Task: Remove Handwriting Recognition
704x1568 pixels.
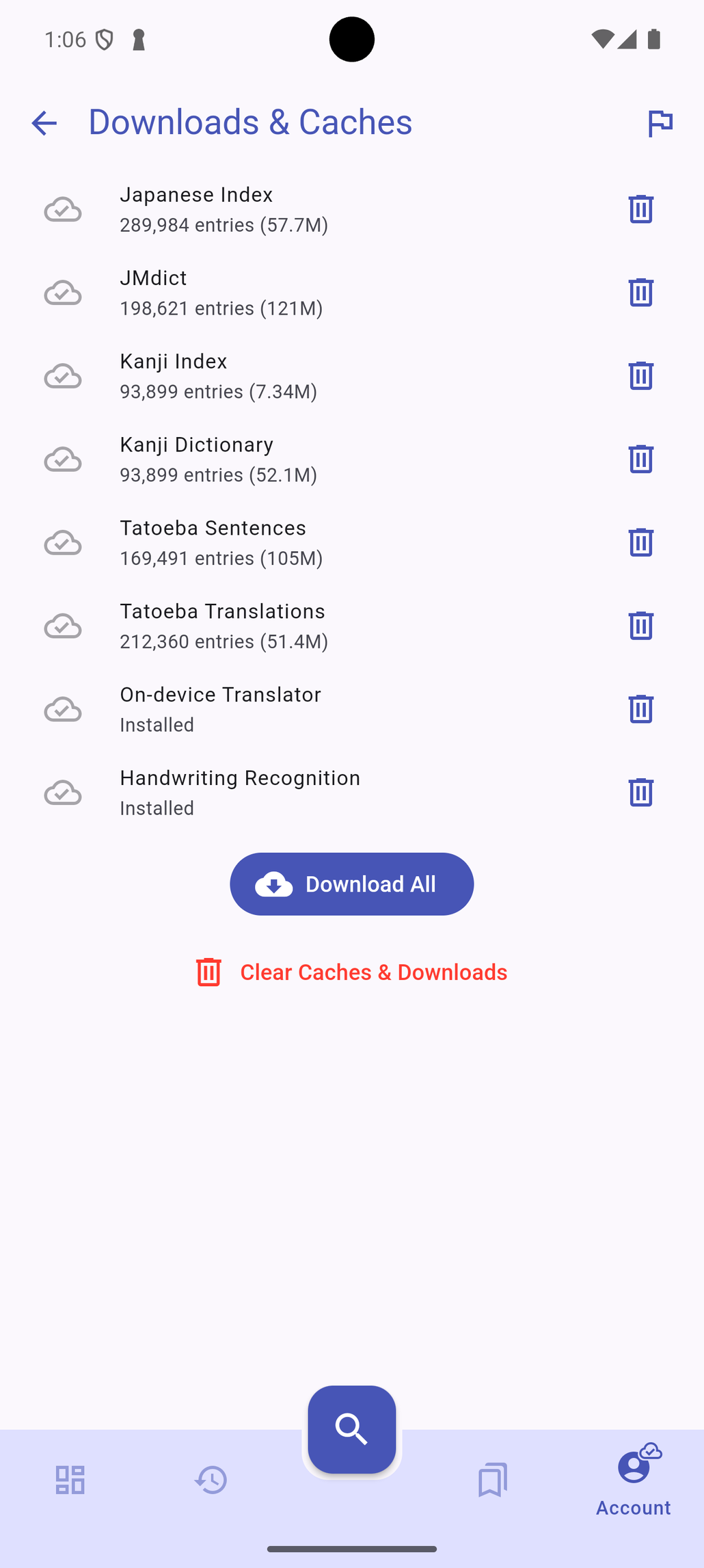Action: point(640,793)
